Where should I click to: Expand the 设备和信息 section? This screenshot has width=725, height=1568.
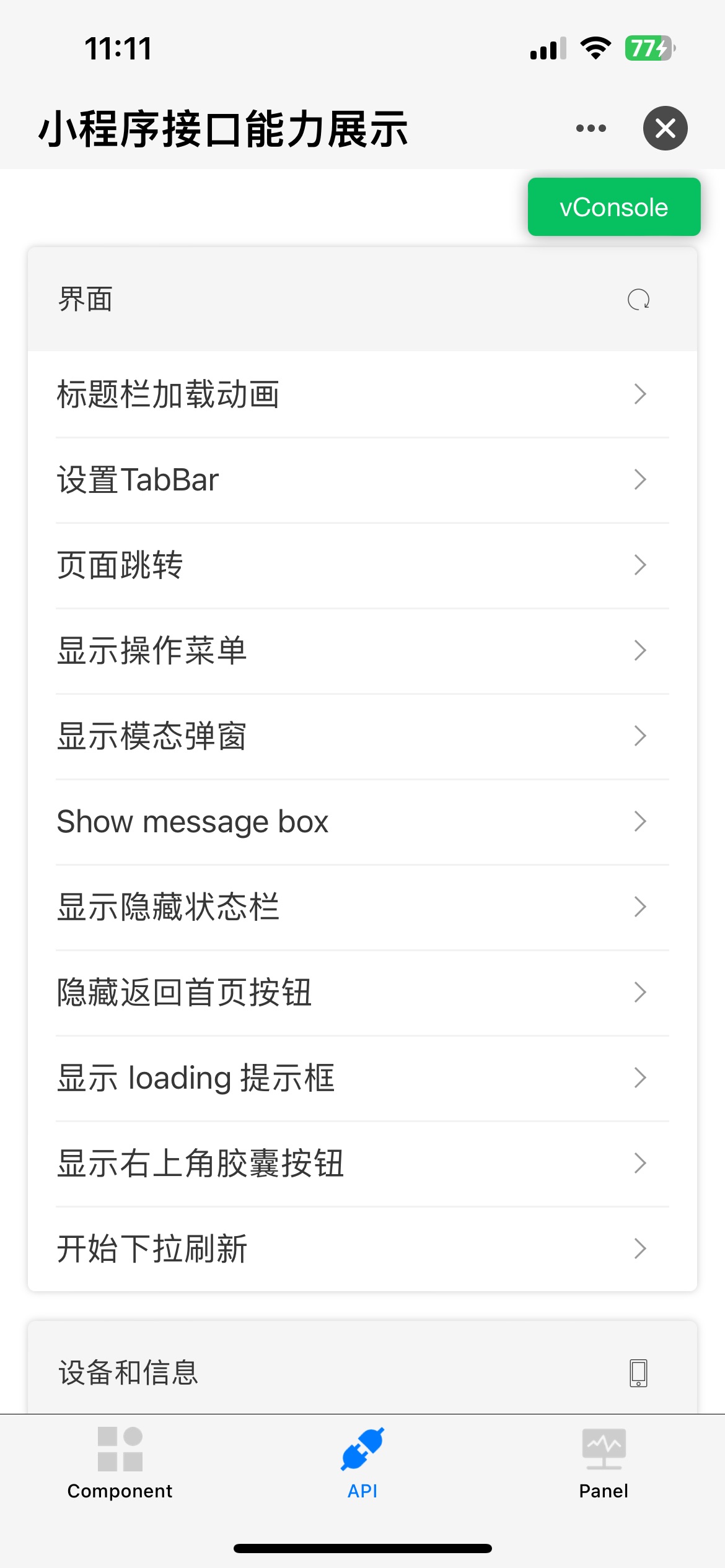pos(362,1373)
